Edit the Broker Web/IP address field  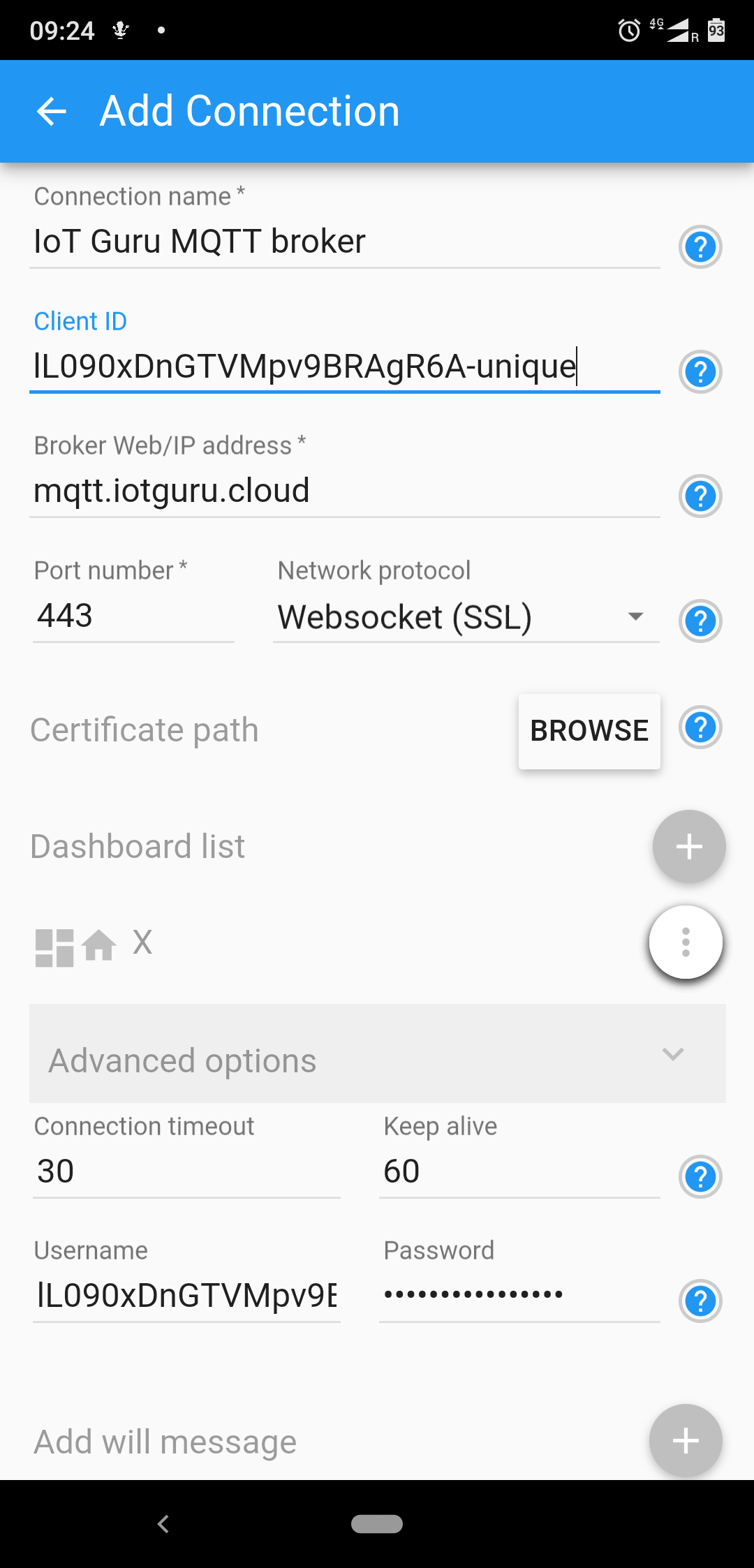pos(343,491)
